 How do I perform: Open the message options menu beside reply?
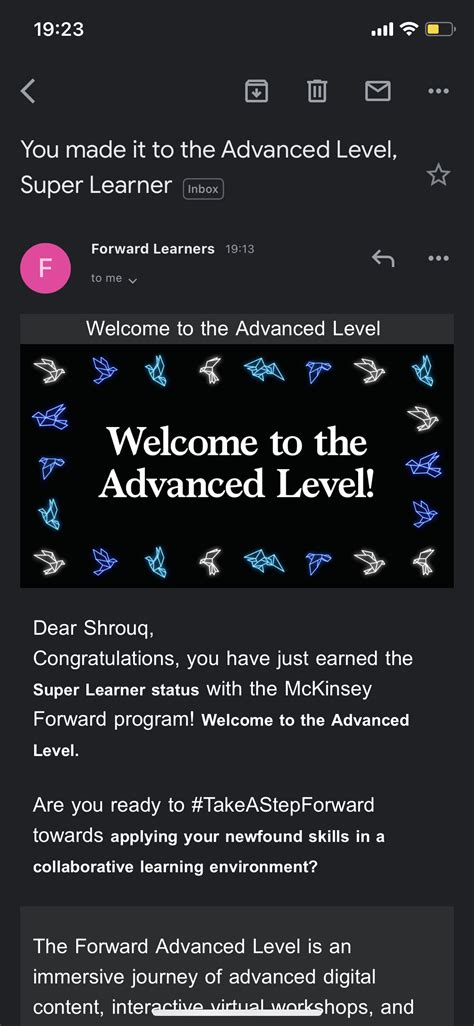438,258
